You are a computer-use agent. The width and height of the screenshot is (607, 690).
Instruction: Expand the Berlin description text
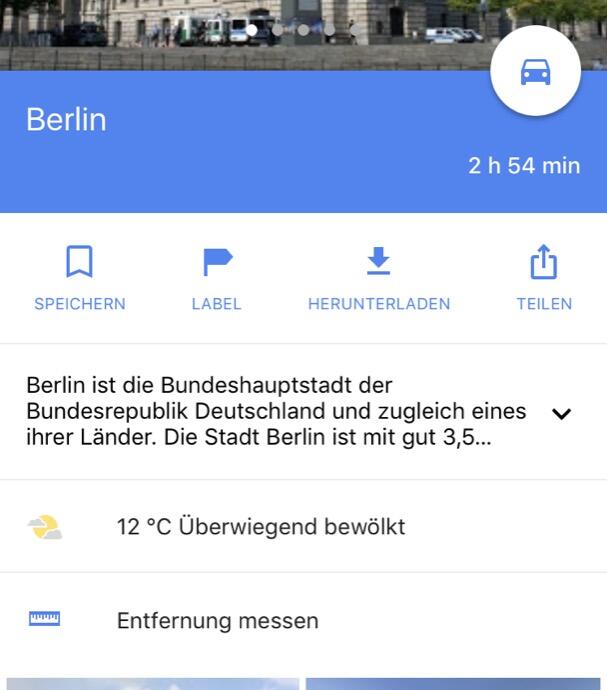pos(562,413)
